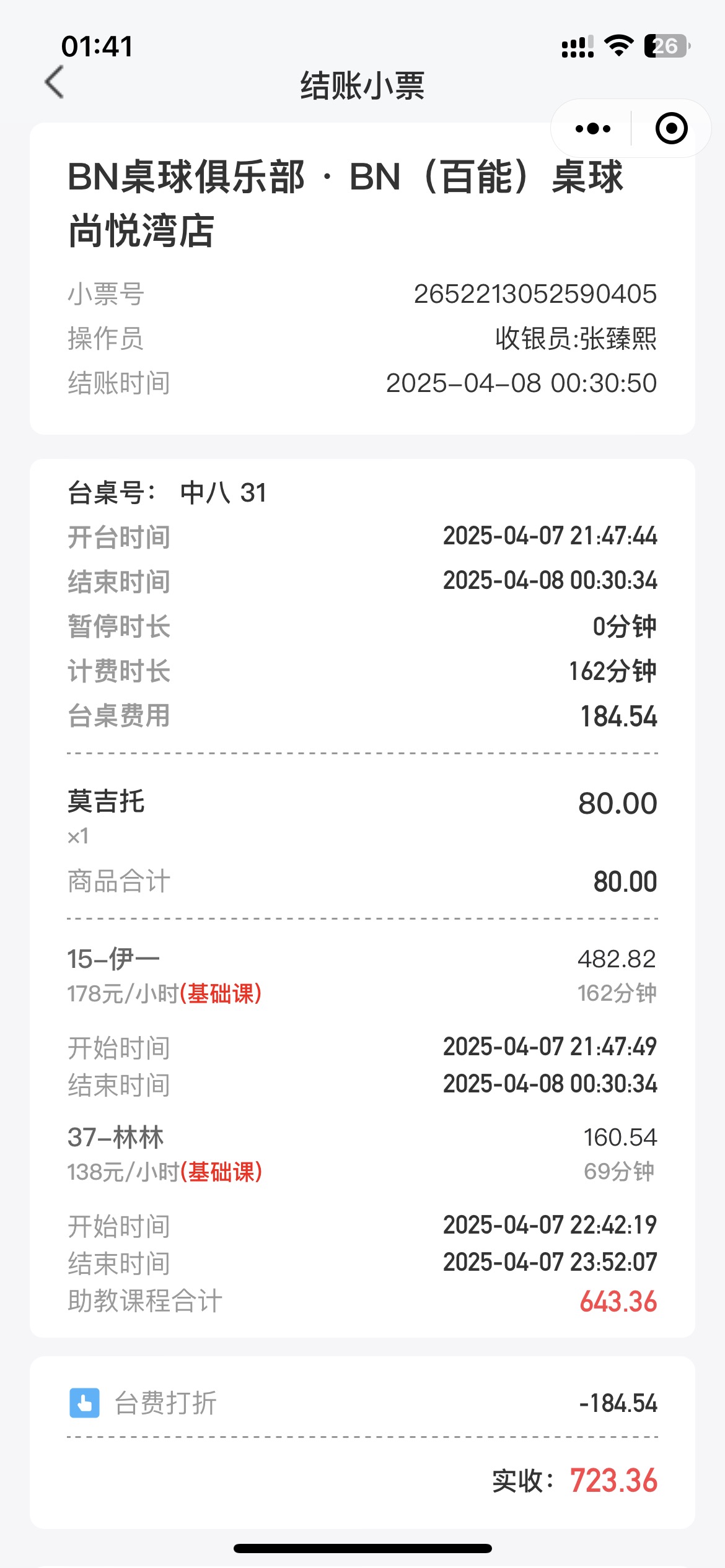Go back from the 结账小票 page
Screen dimensions: 725x1568
55,82
